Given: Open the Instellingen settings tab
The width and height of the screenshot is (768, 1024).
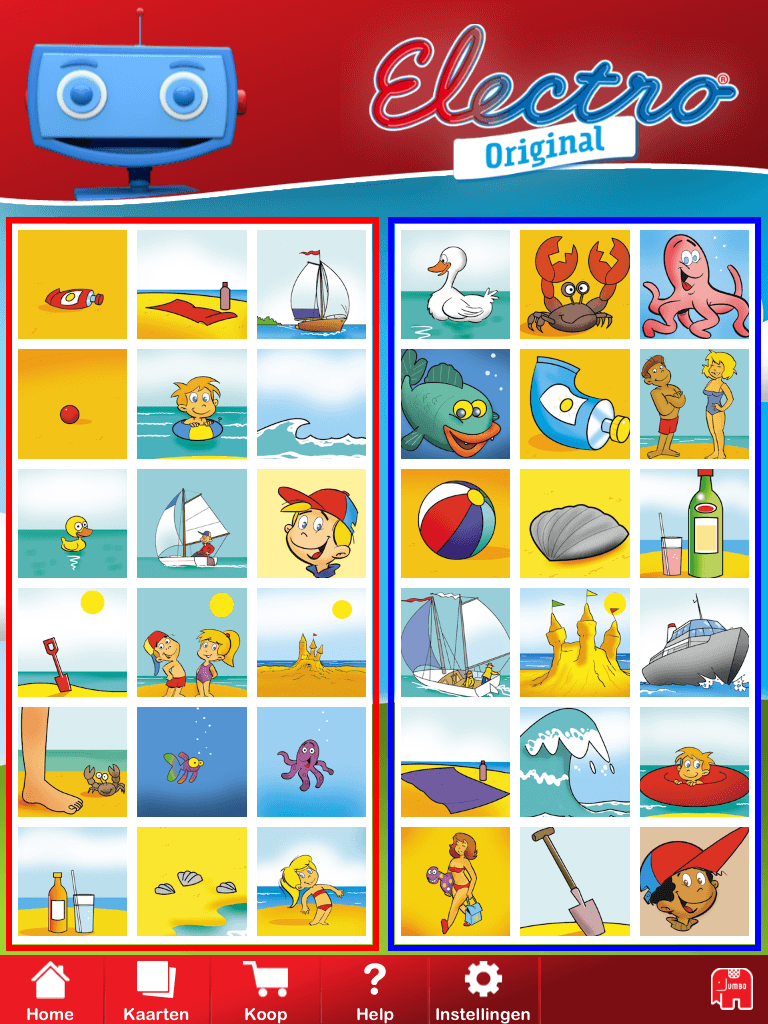Looking at the screenshot, I should pos(483,990).
